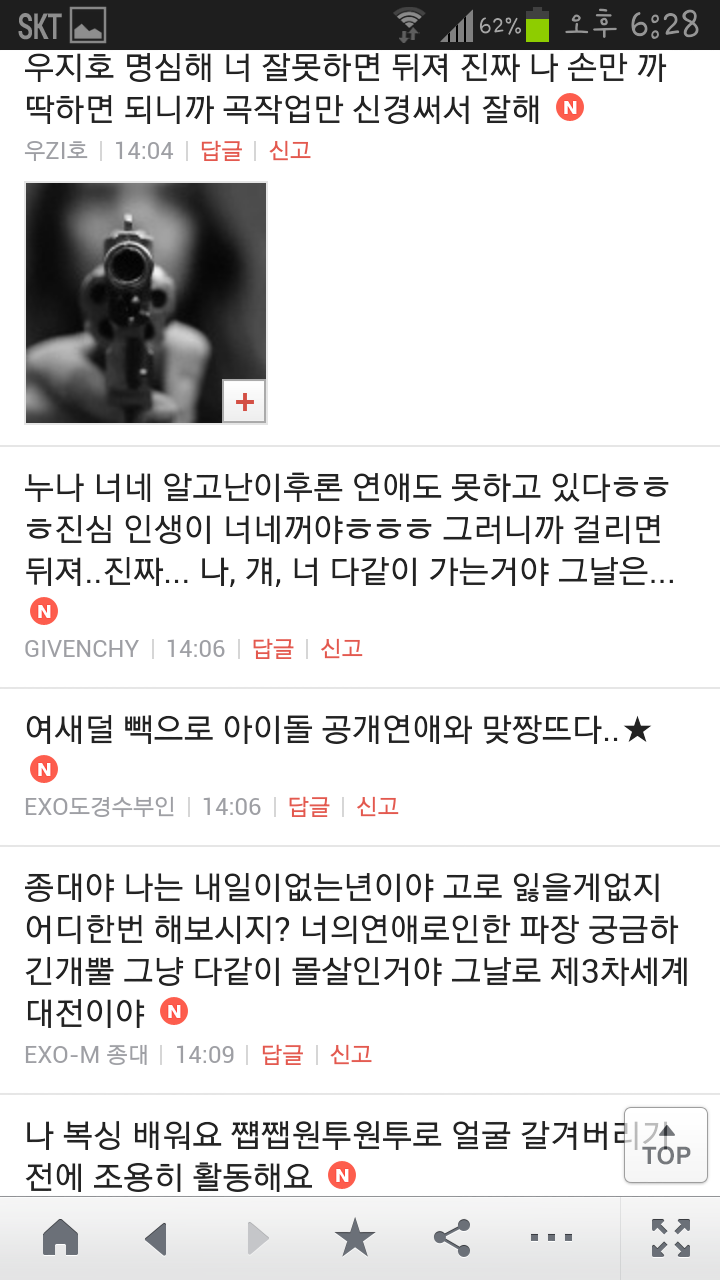The width and height of the screenshot is (720, 1280).
Task: Switch to fullscreen view
Action: pyautogui.click(x=670, y=1239)
